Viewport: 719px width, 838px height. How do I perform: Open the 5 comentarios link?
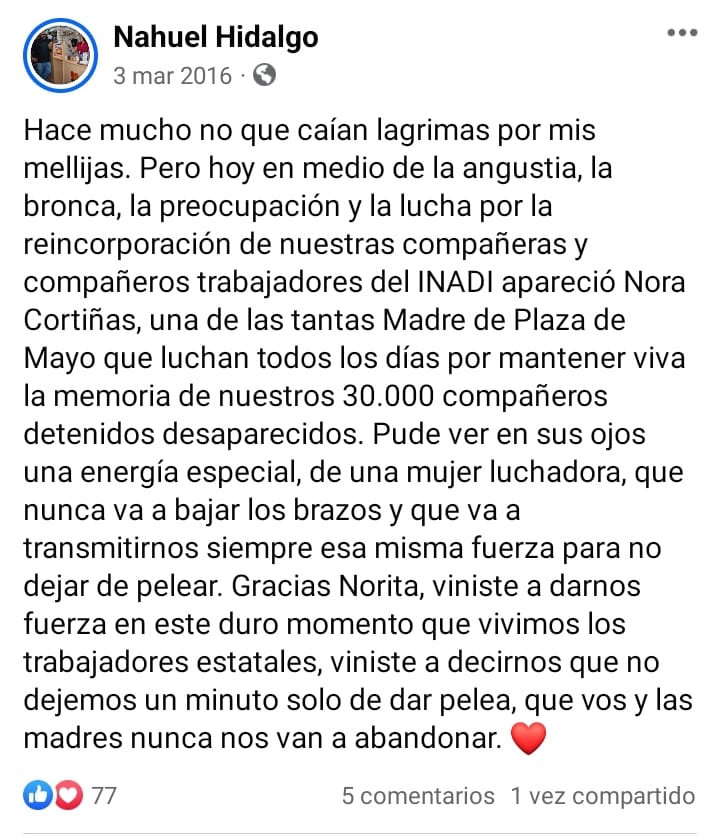418,796
